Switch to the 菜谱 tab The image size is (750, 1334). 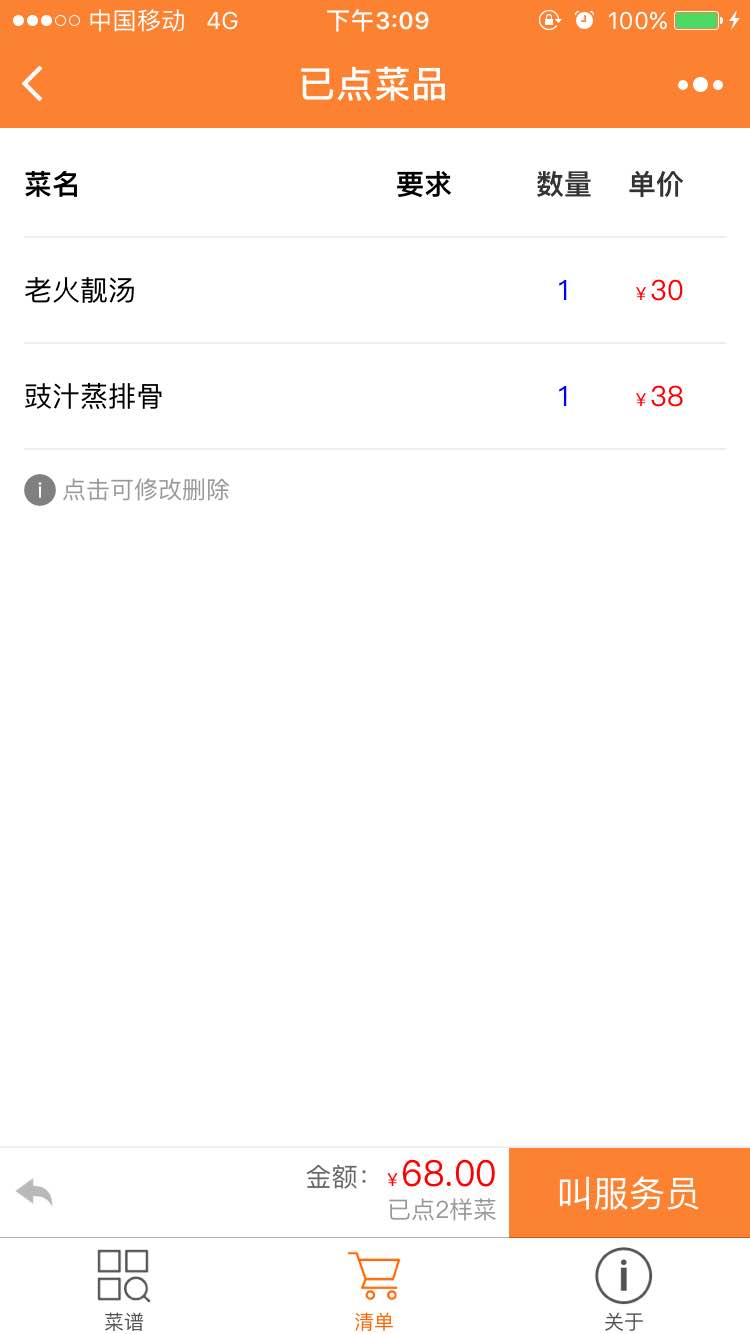[x=124, y=1289]
